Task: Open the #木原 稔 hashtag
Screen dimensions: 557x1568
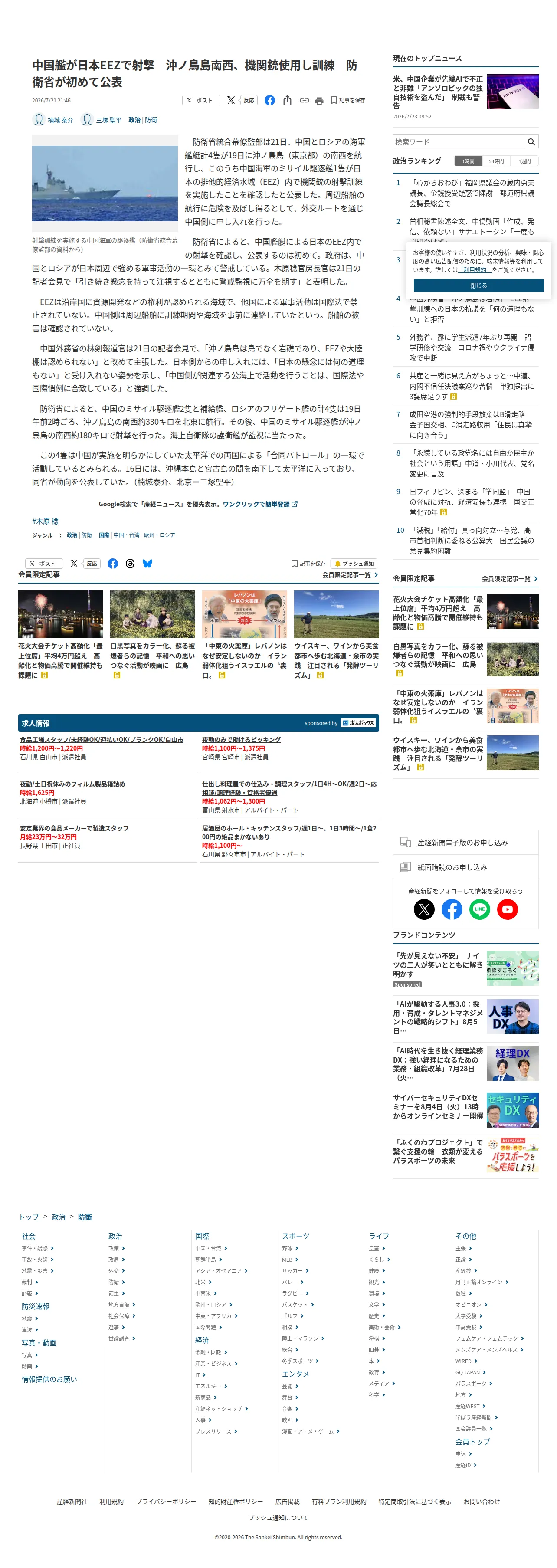Action: pyautogui.click(x=46, y=521)
